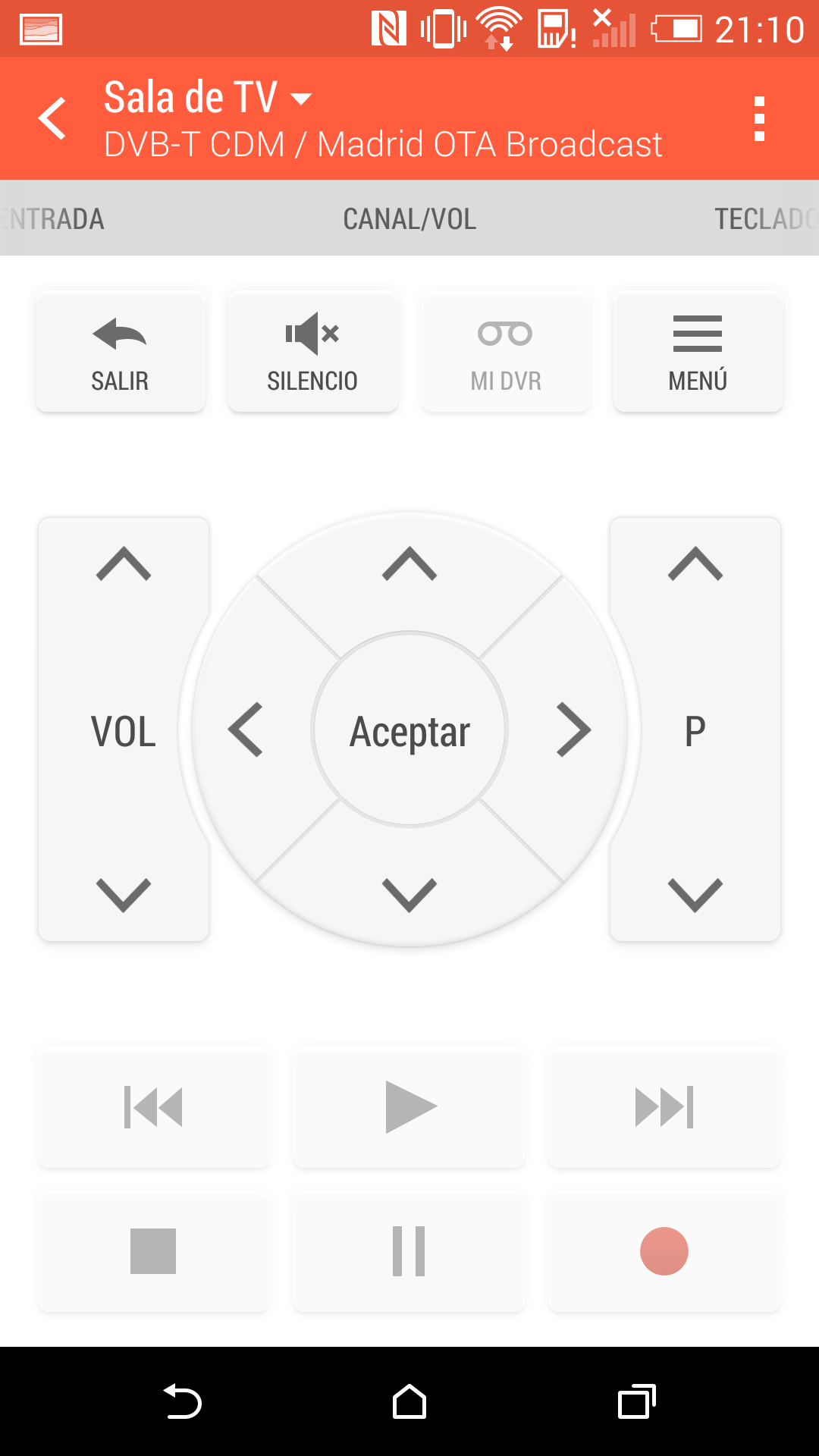Increase the volume with VOL up arrow
This screenshot has height=1456, width=819.
pyautogui.click(x=124, y=564)
